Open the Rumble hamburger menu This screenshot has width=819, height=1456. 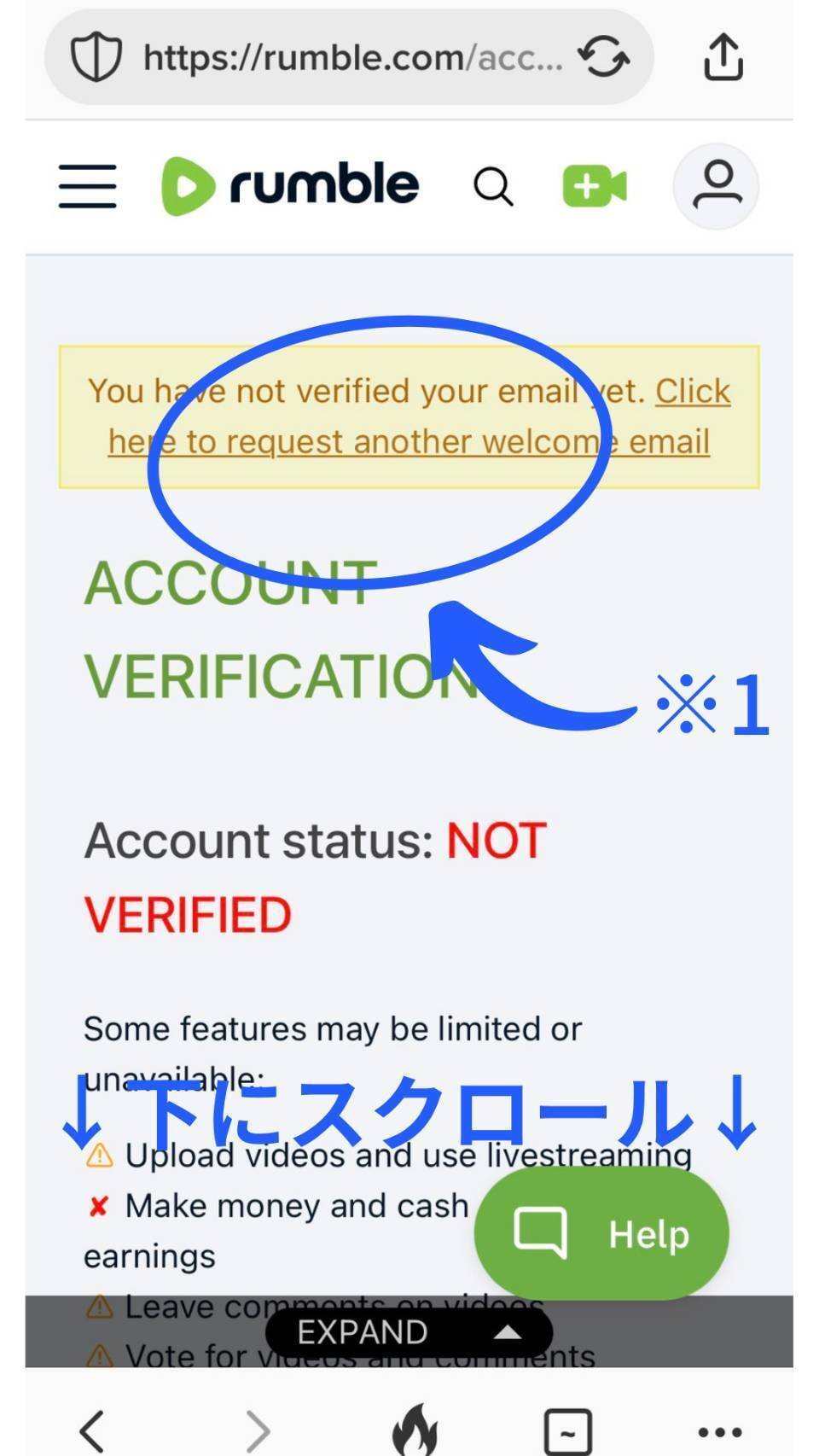click(x=88, y=186)
